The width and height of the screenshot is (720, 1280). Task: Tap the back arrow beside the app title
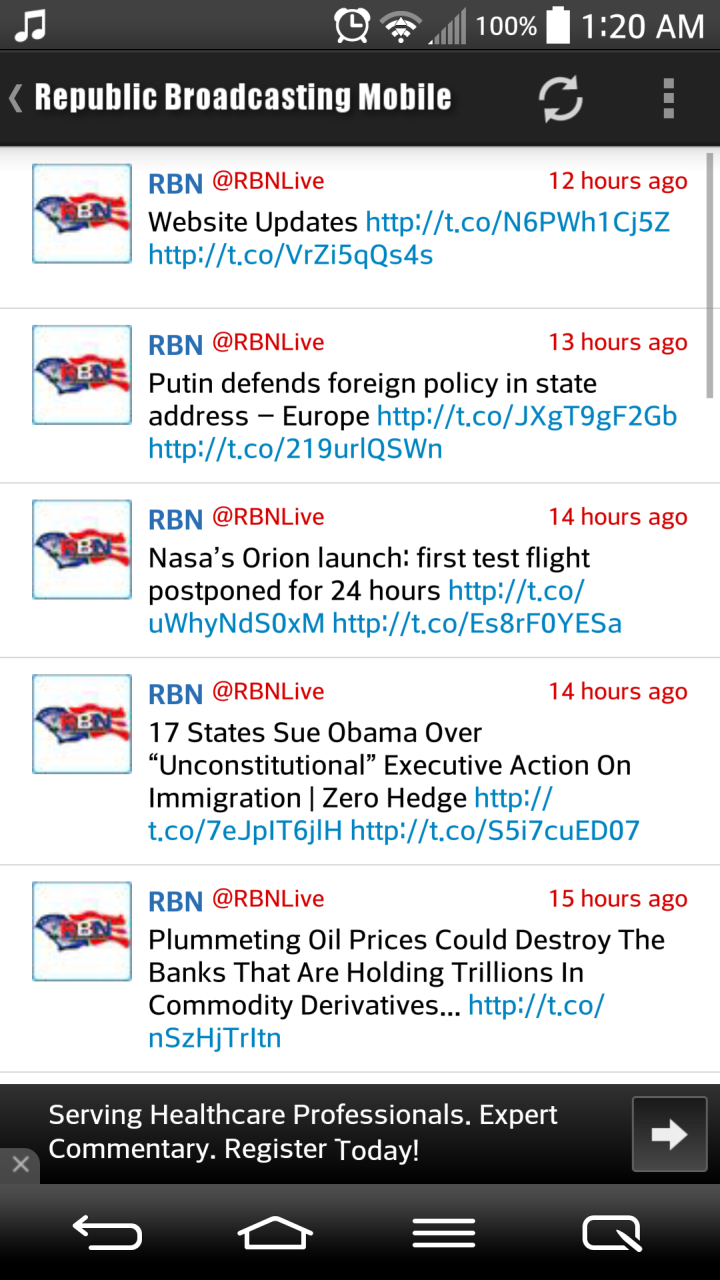coord(14,99)
